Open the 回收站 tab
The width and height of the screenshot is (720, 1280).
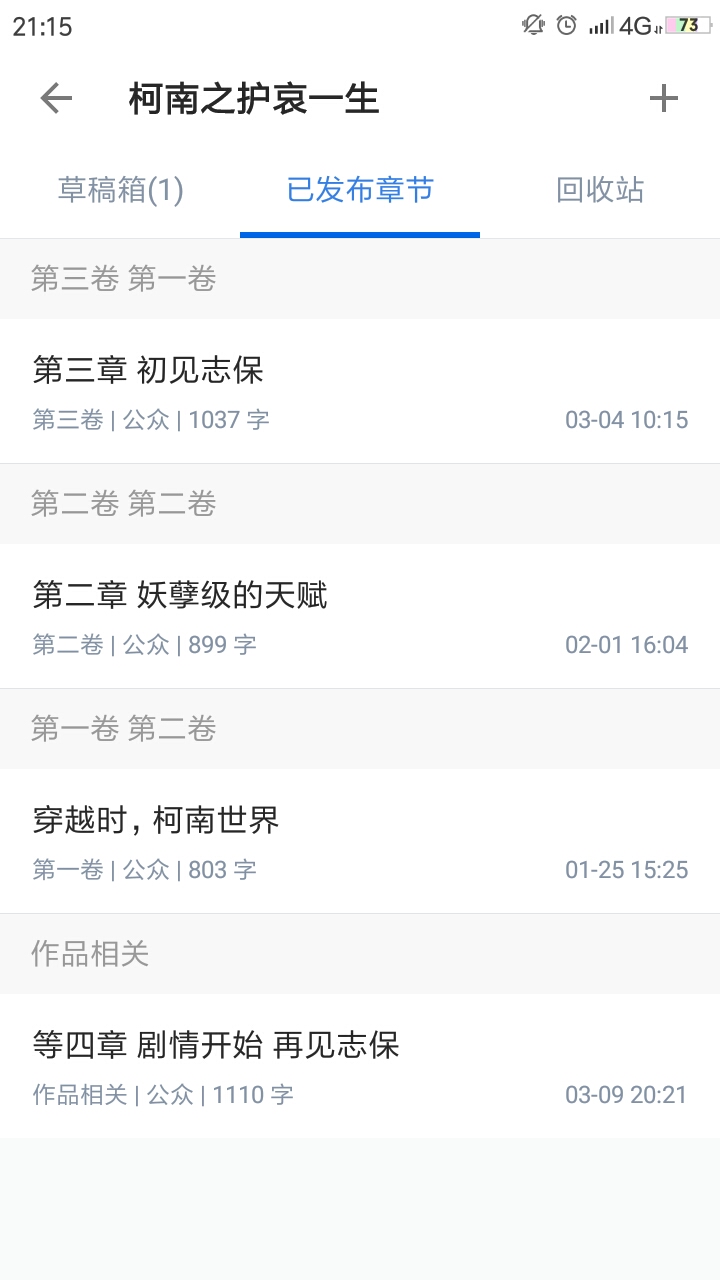tap(600, 190)
